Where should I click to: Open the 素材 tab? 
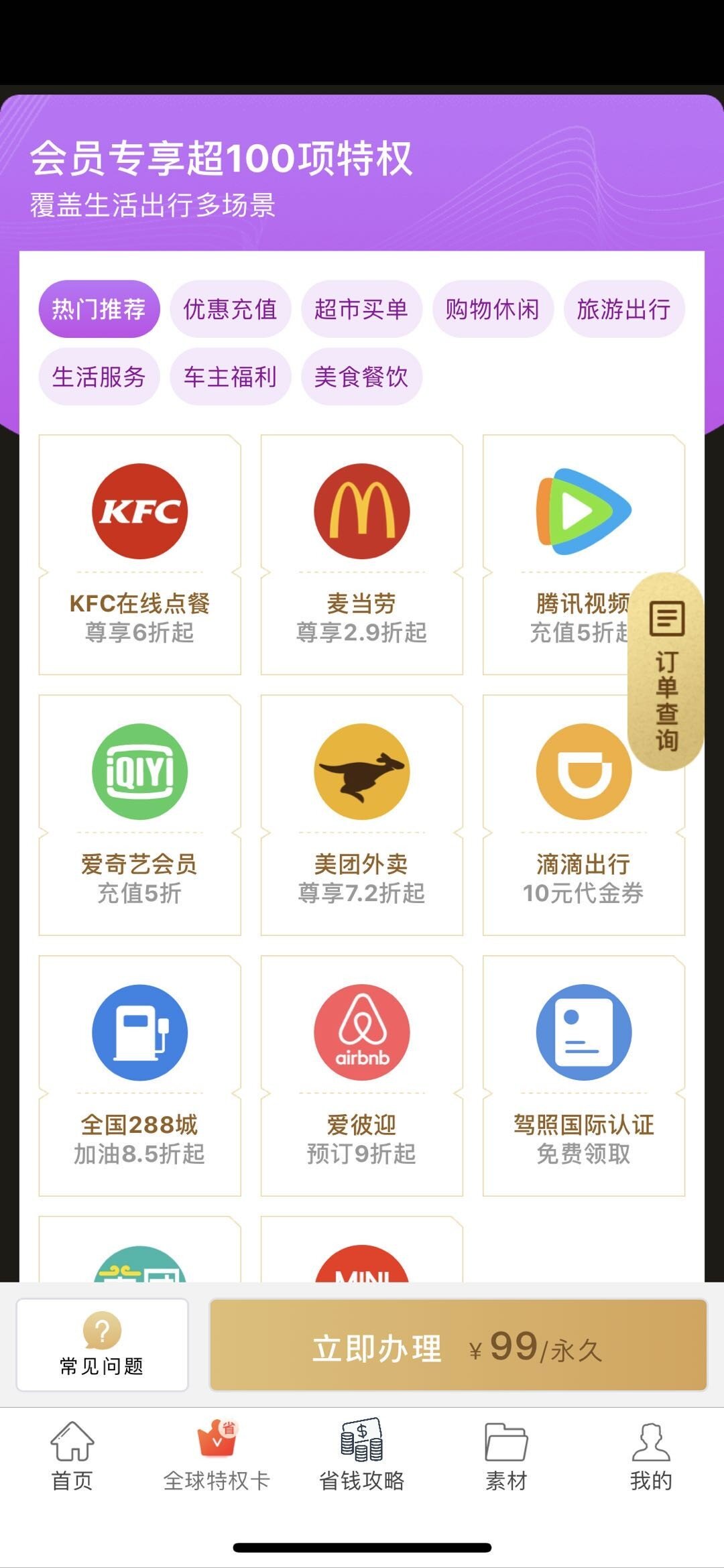click(x=506, y=1455)
